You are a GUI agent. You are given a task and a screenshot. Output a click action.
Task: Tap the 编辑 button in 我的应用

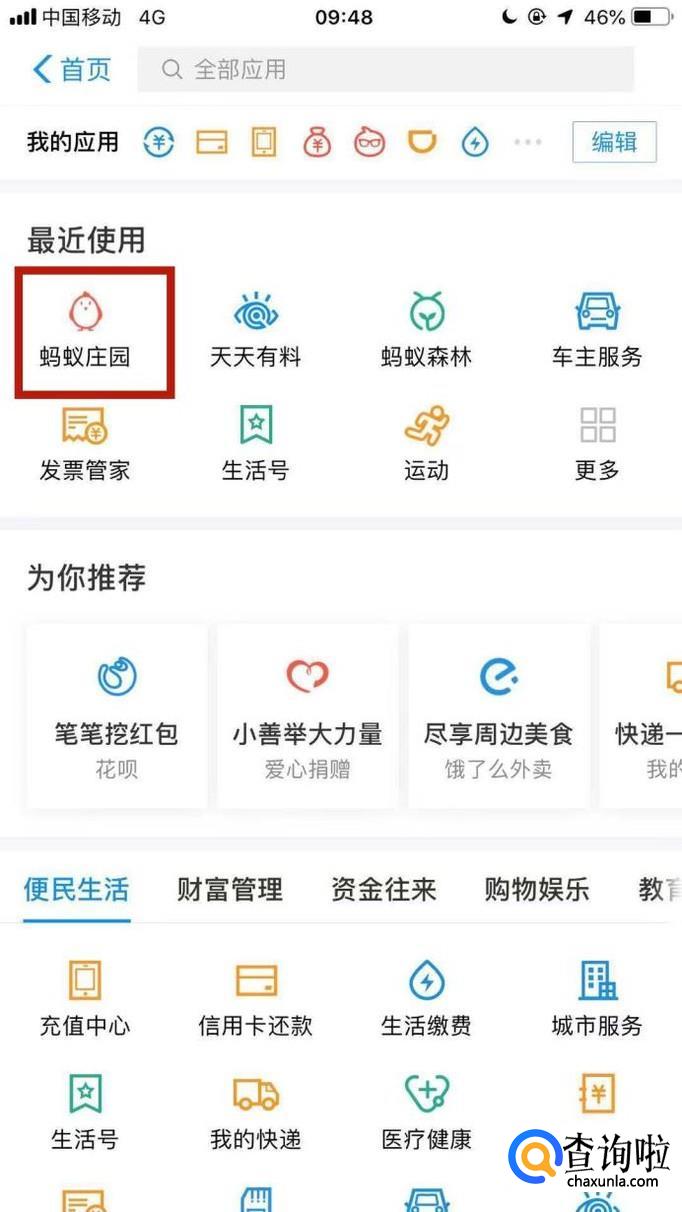click(x=614, y=142)
